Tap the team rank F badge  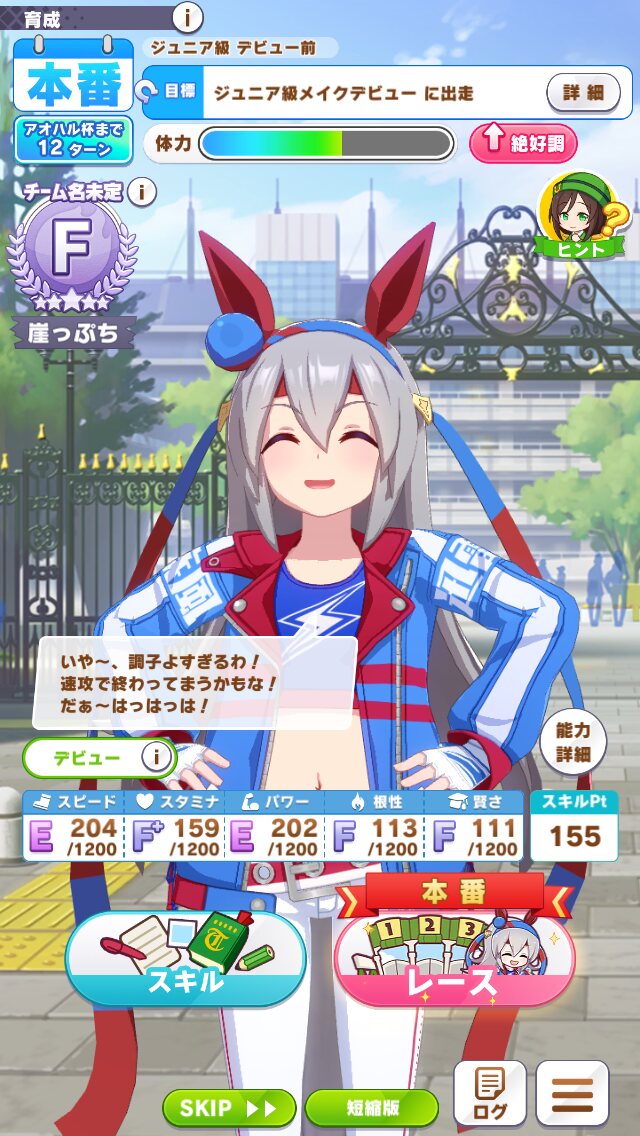click(x=71, y=252)
